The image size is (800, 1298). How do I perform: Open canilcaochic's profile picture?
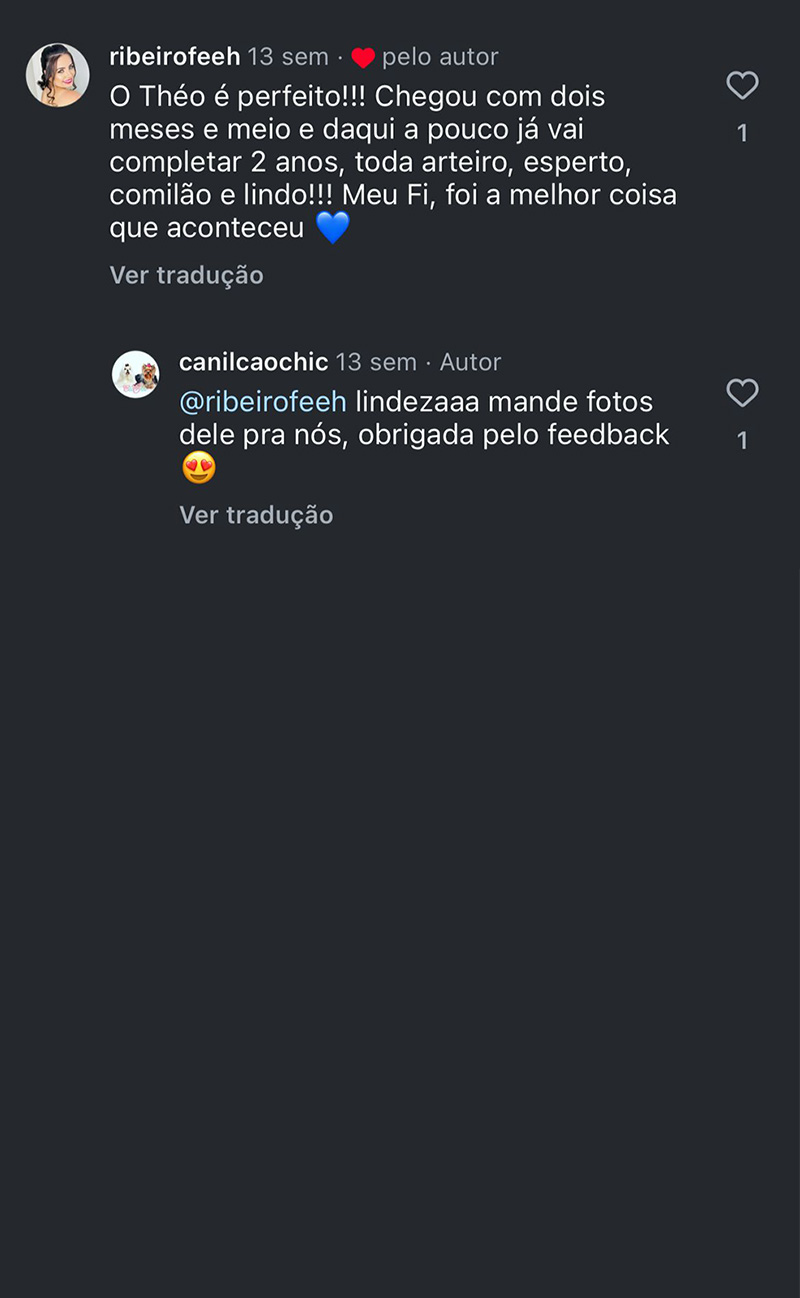click(x=136, y=375)
